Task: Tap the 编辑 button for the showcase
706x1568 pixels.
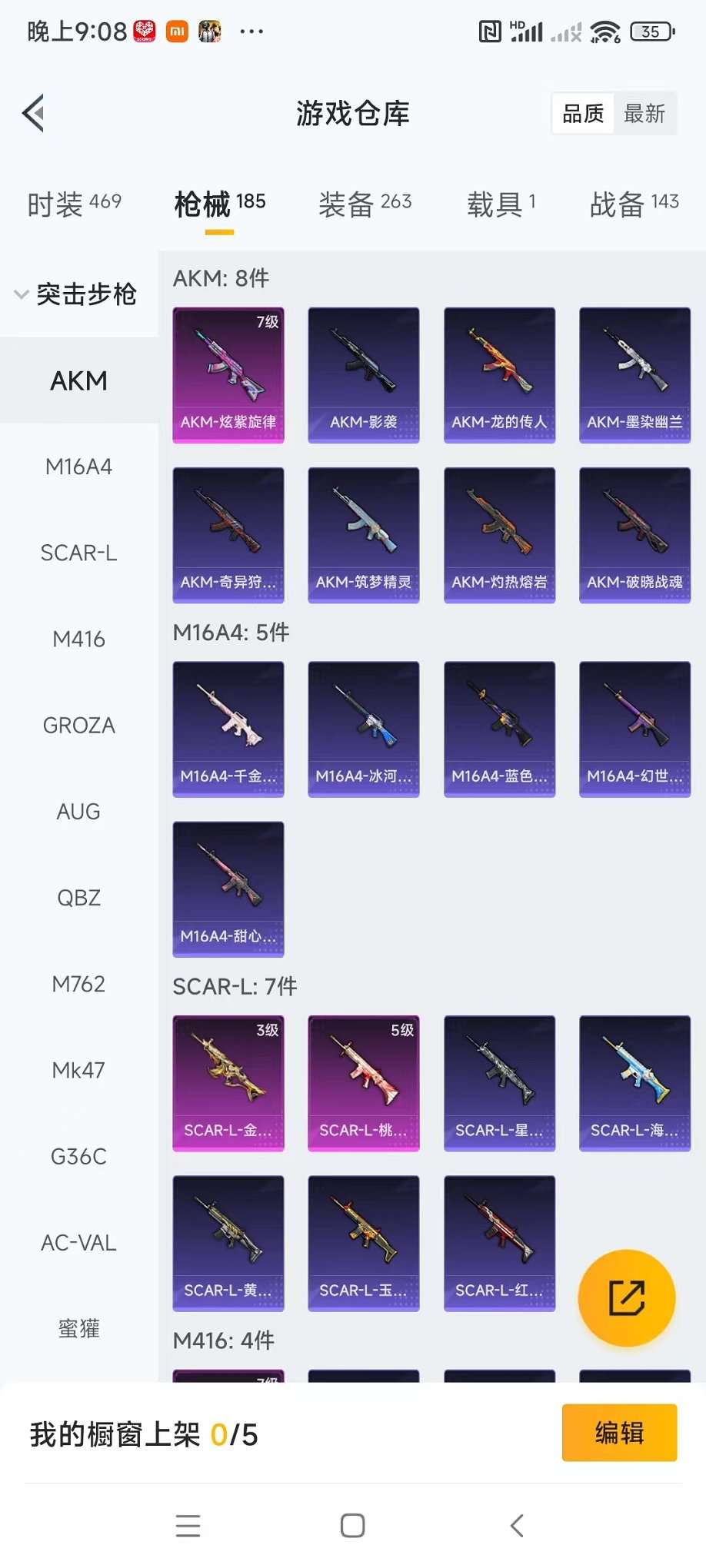Action: click(x=619, y=1433)
